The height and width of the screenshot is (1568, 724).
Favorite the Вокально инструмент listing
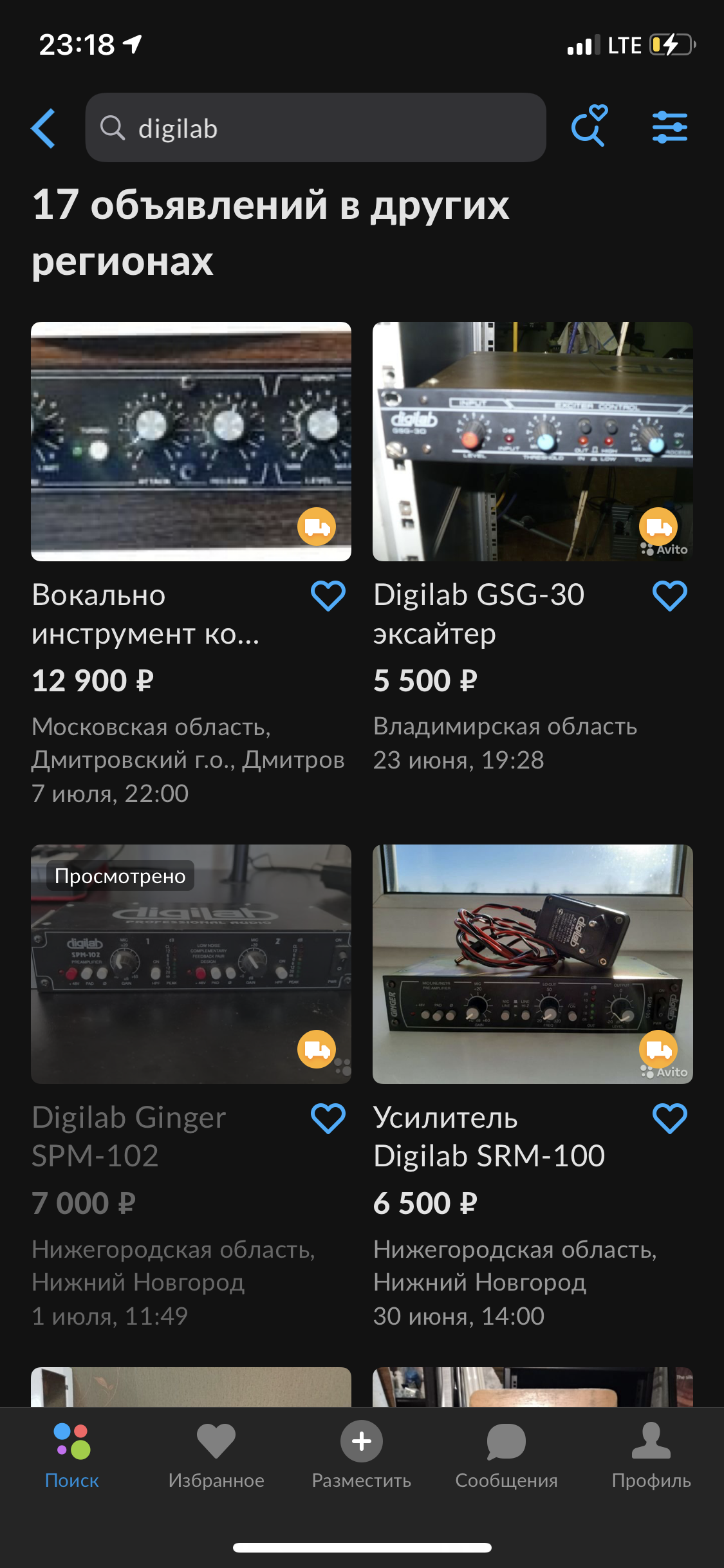[328, 596]
